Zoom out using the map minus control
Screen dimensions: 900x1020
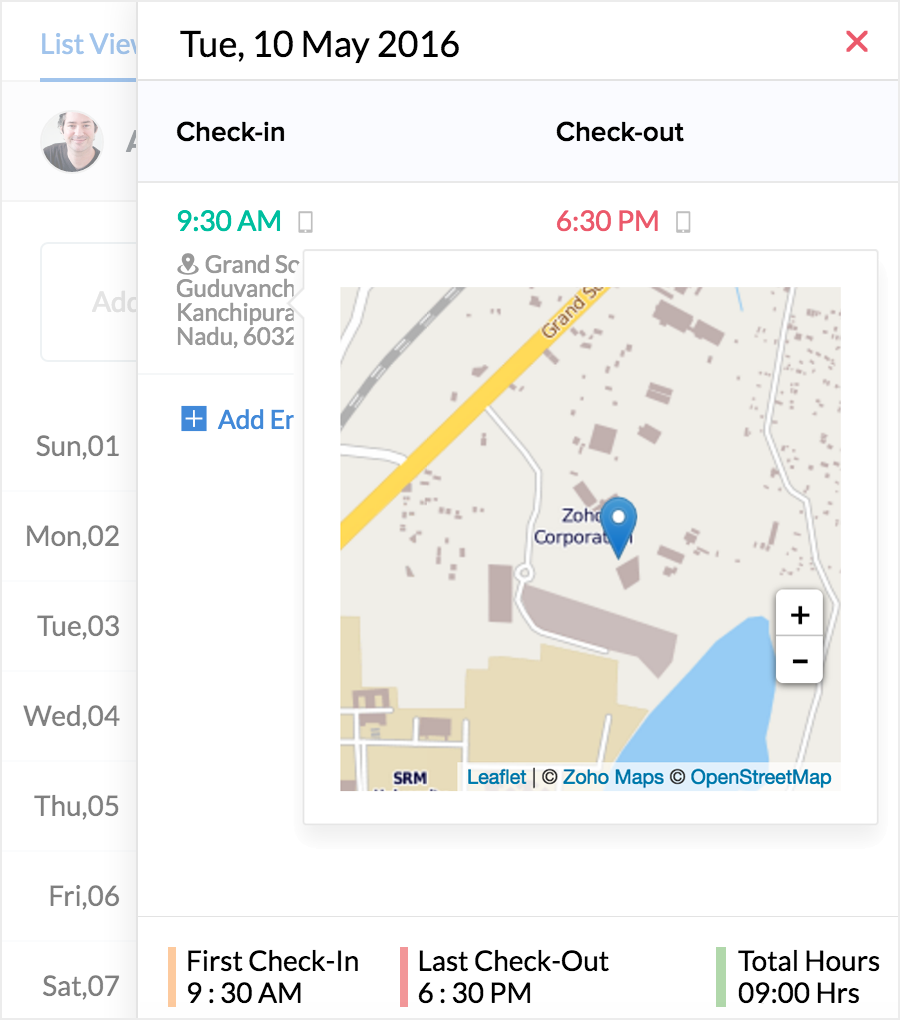pyautogui.click(x=798, y=660)
